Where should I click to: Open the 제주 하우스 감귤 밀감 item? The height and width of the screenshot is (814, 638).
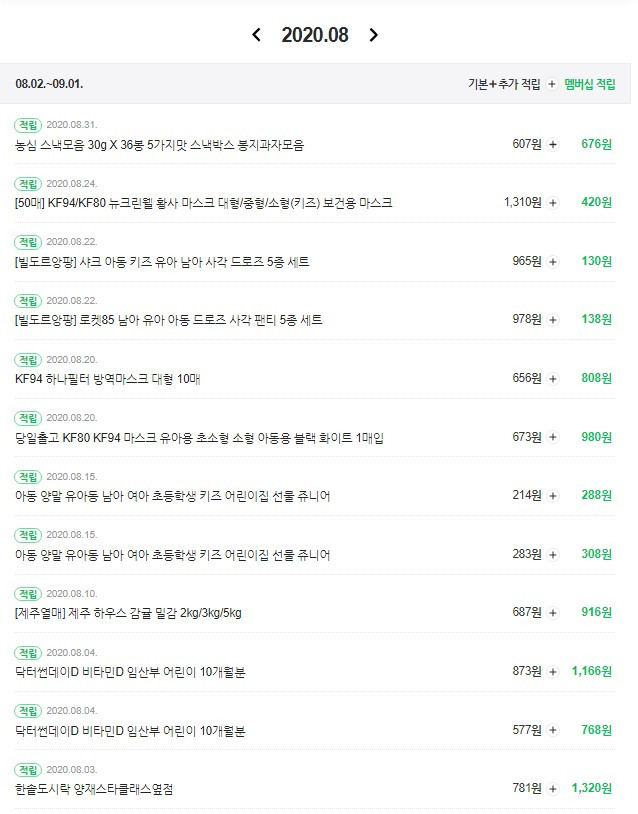coord(128,613)
